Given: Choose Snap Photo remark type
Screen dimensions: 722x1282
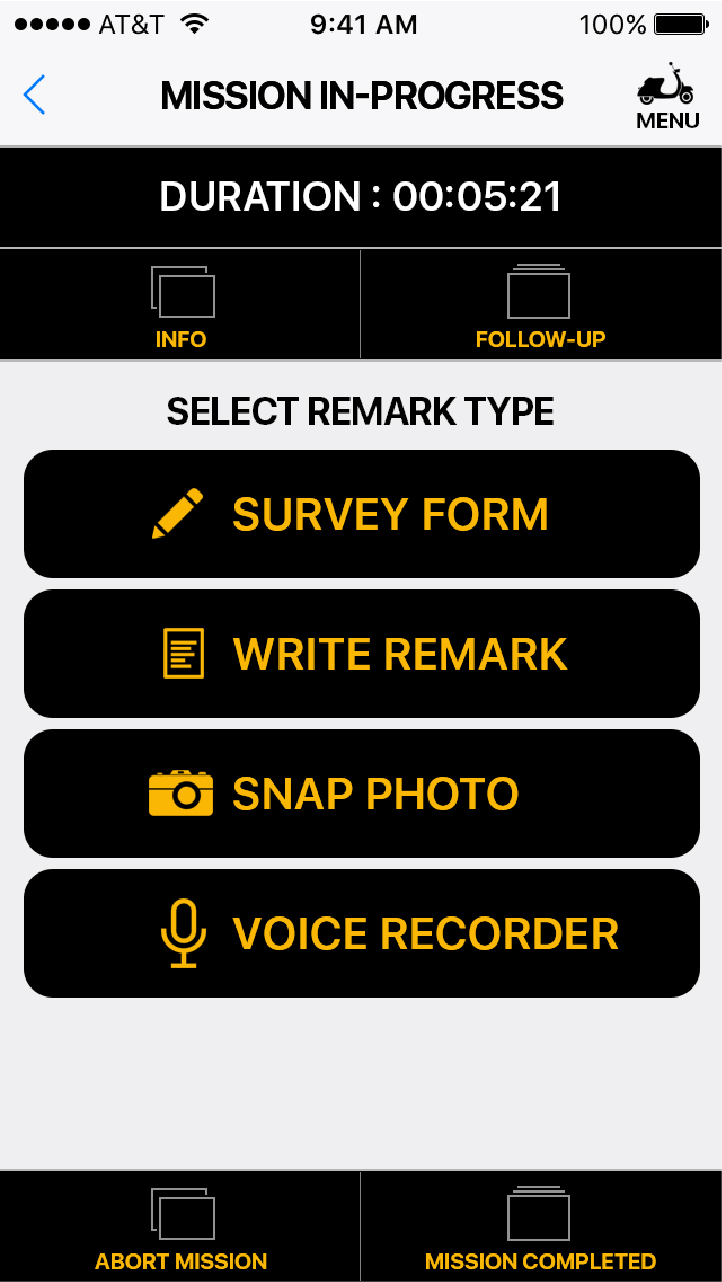Looking at the screenshot, I should (x=361, y=794).
